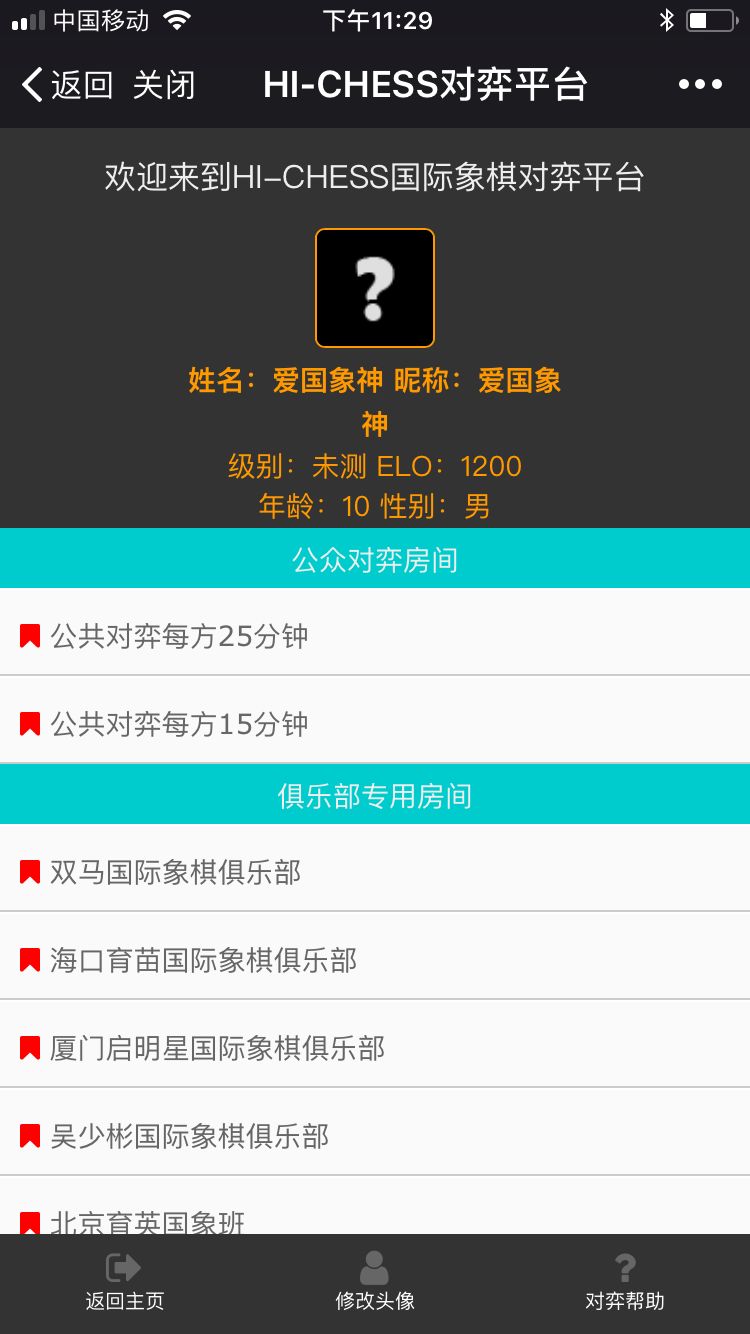This screenshot has height=1334, width=750.
Task: Enter the 公共对弈每方15分钟 room
Action: 375,720
